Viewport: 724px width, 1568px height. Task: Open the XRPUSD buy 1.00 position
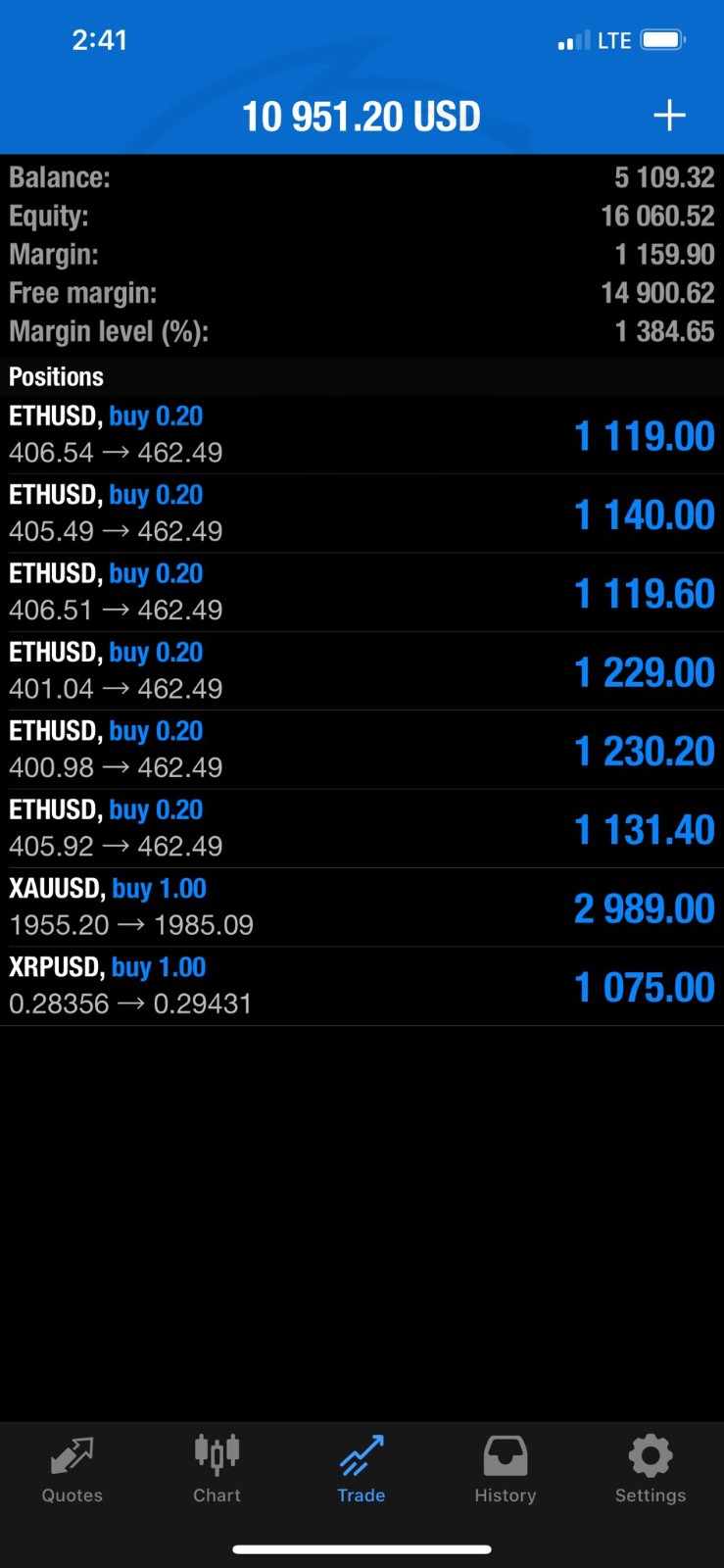(362, 986)
